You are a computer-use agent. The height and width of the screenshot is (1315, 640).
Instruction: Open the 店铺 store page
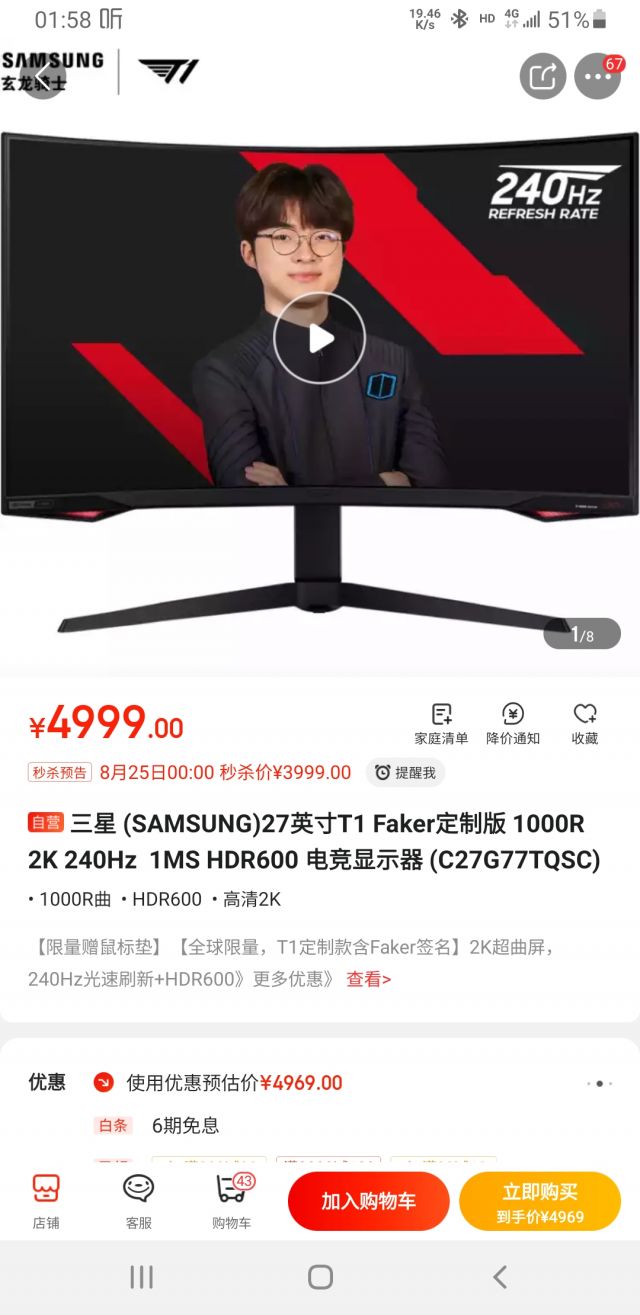(x=46, y=1200)
